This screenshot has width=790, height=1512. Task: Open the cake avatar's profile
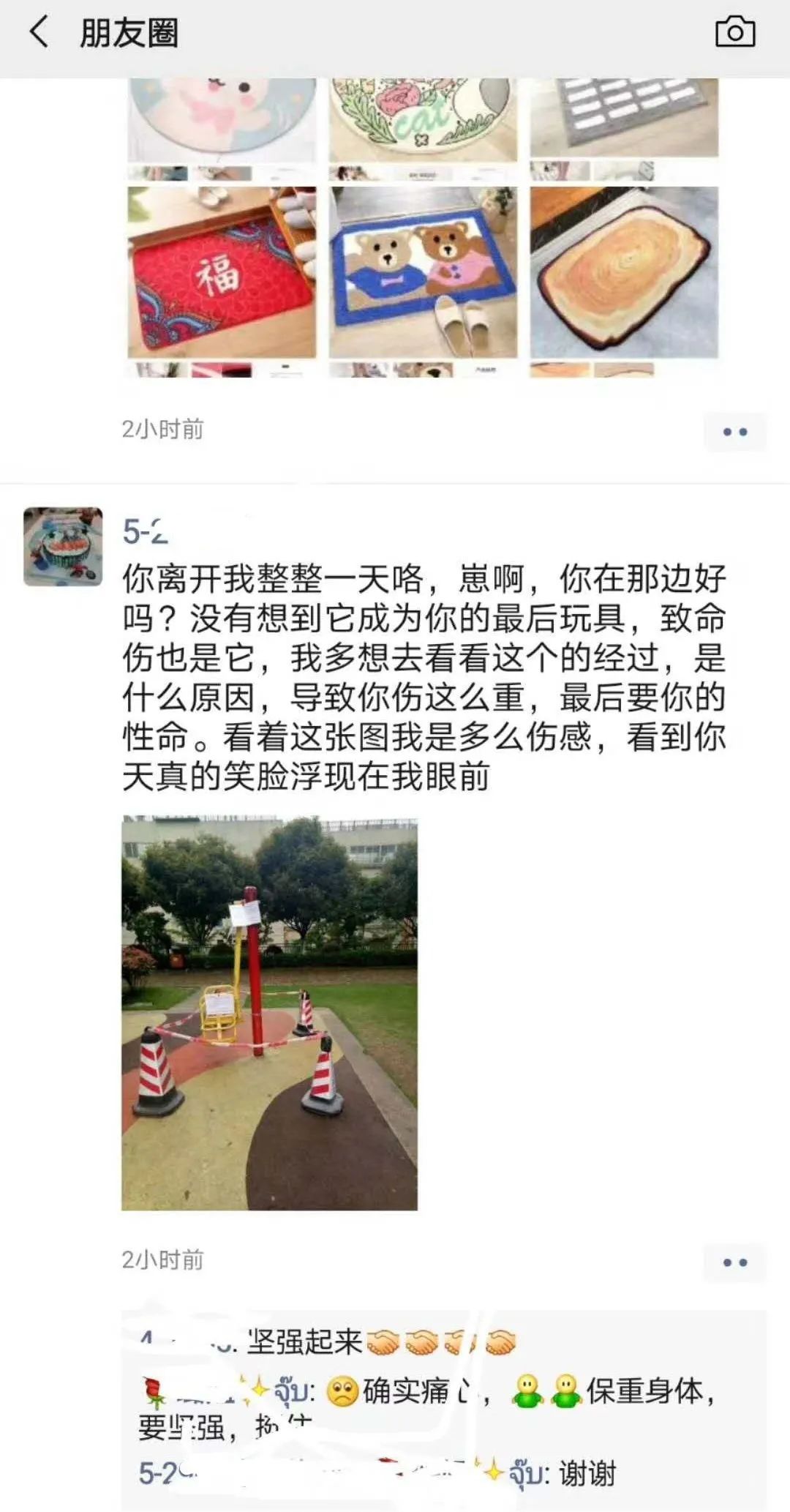tap(63, 547)
